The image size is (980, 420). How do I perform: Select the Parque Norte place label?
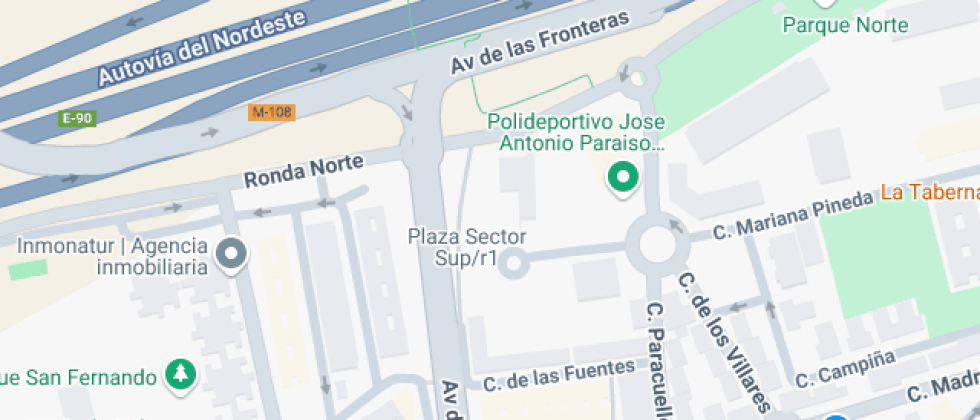coord(845,25)
